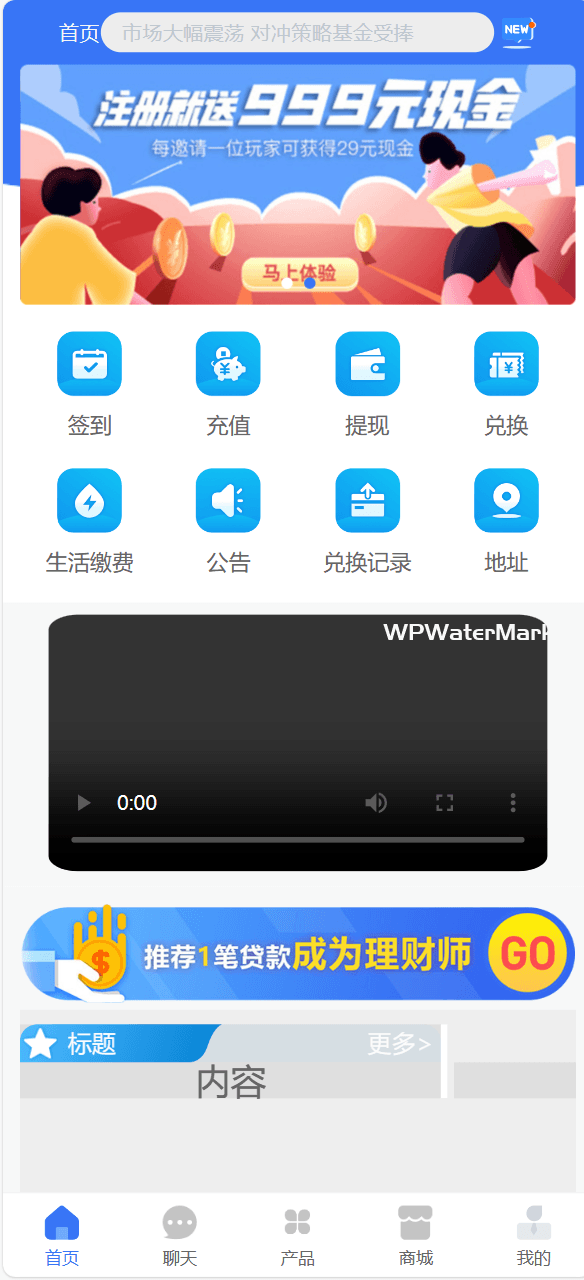Open the video's more options menu

[x=513, y=803]
